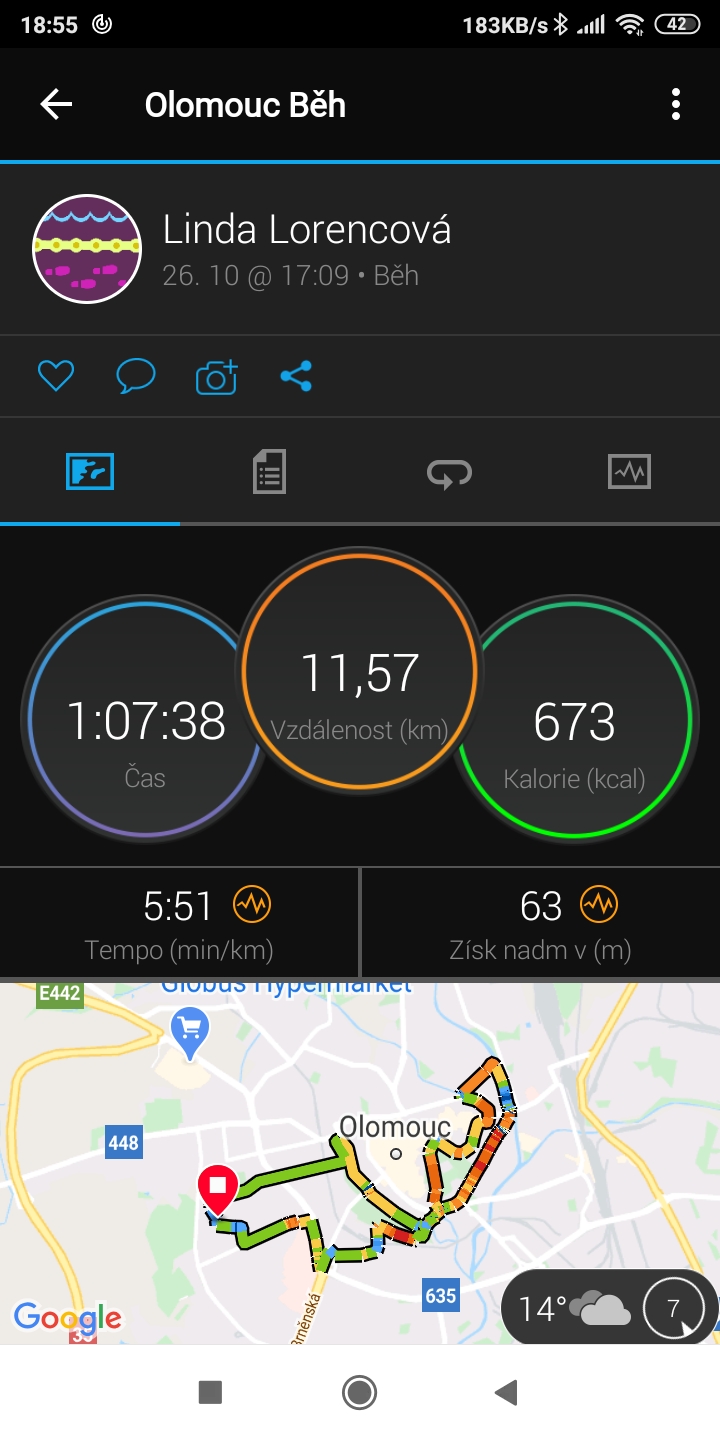Screen dimensions: 720x1440
Task: Open Linda Lorencová's profile picture
Action: click(87, 249)
